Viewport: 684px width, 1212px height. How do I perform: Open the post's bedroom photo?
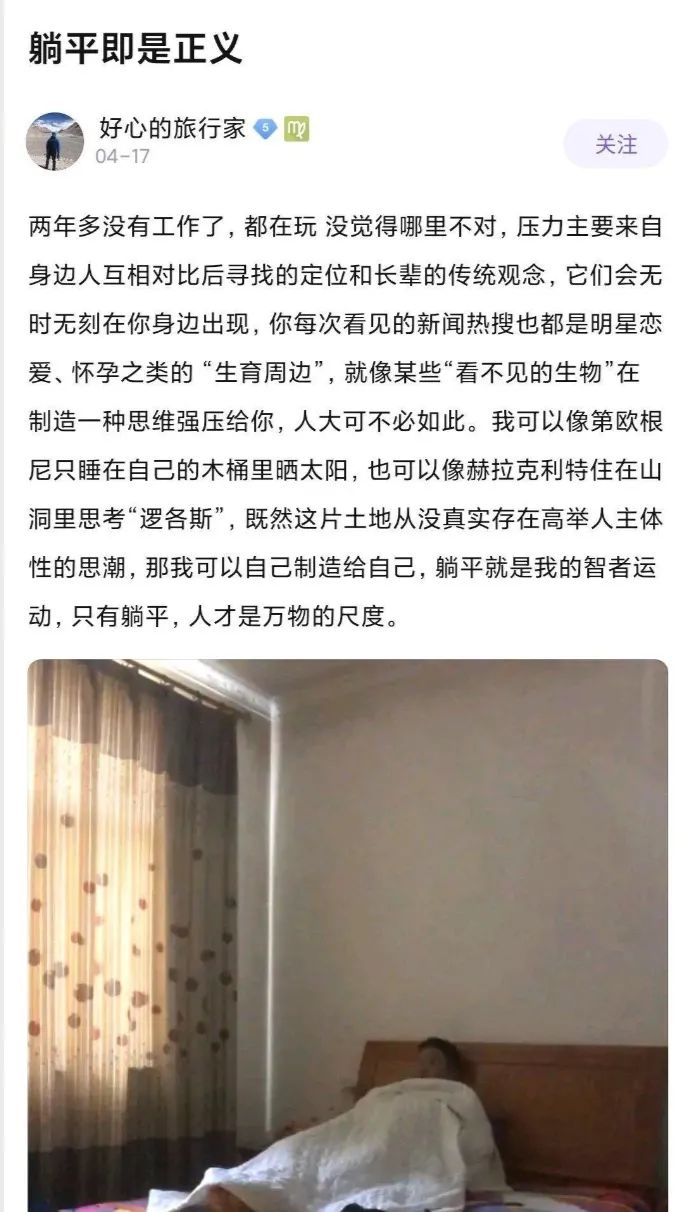[x=347, y=935]
